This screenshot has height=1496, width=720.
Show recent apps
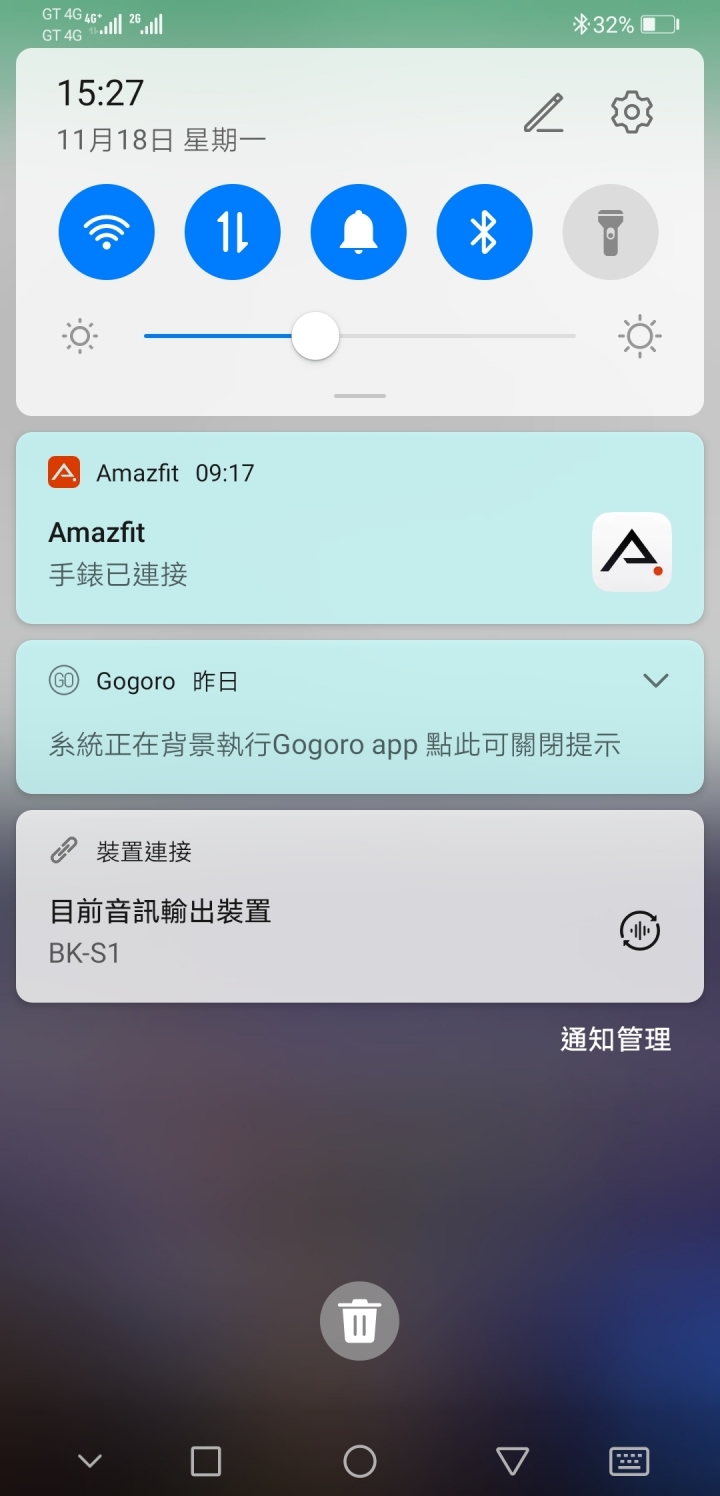pos(206,1462)
